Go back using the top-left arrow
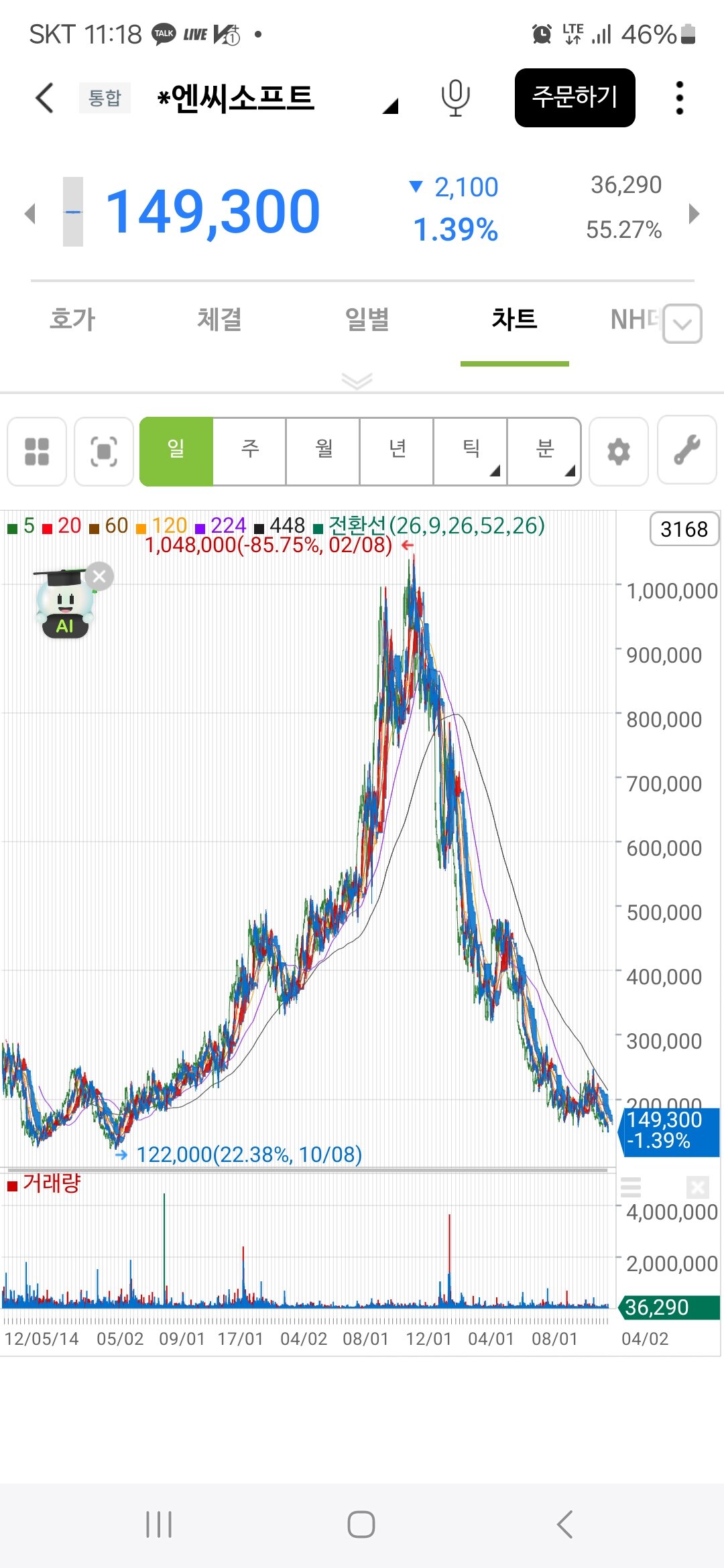Image resolution: width=724 pixels, height=1568 pixels. pos(44,98)
